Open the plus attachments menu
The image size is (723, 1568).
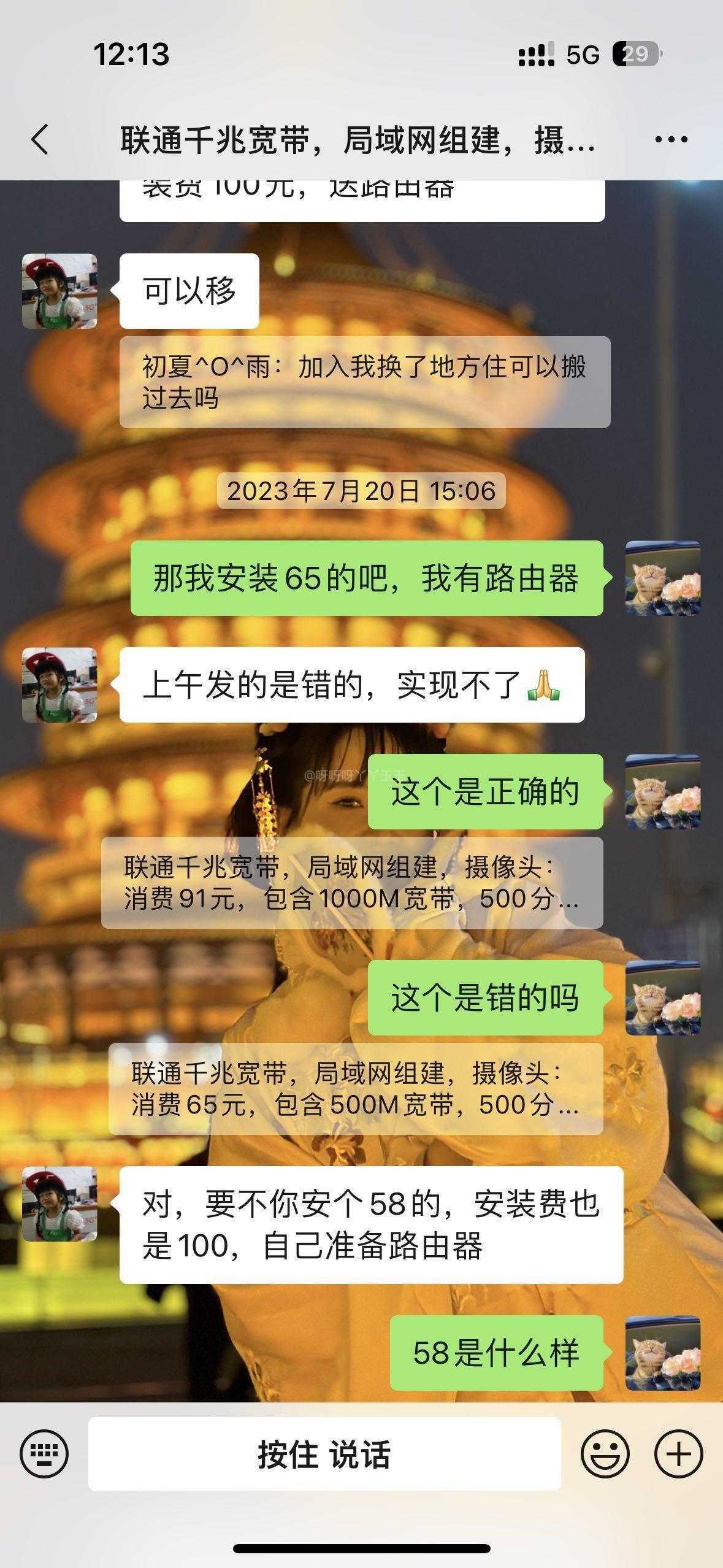pos(678,1453)
